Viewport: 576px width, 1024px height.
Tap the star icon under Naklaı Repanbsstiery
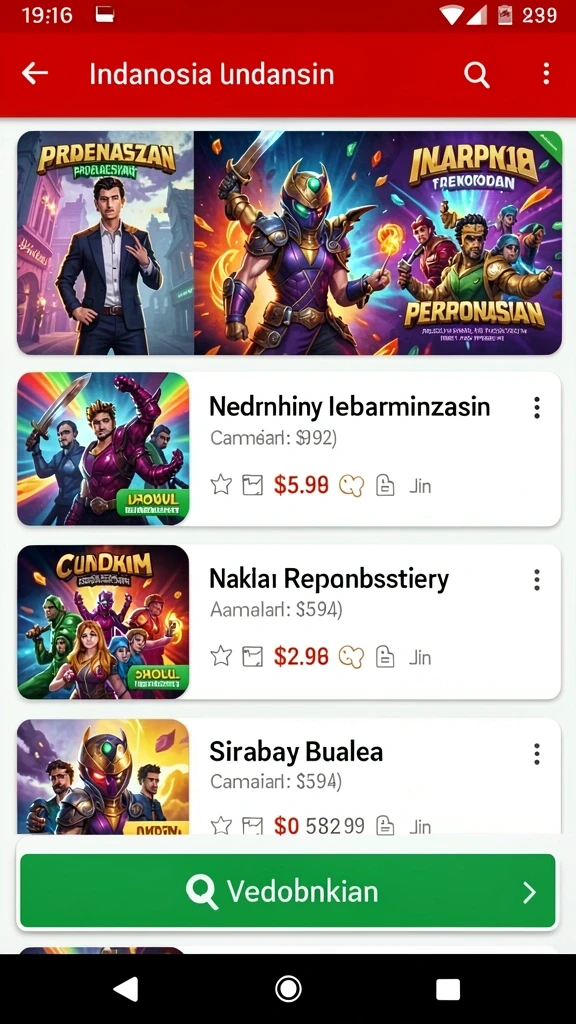[221, 656]
